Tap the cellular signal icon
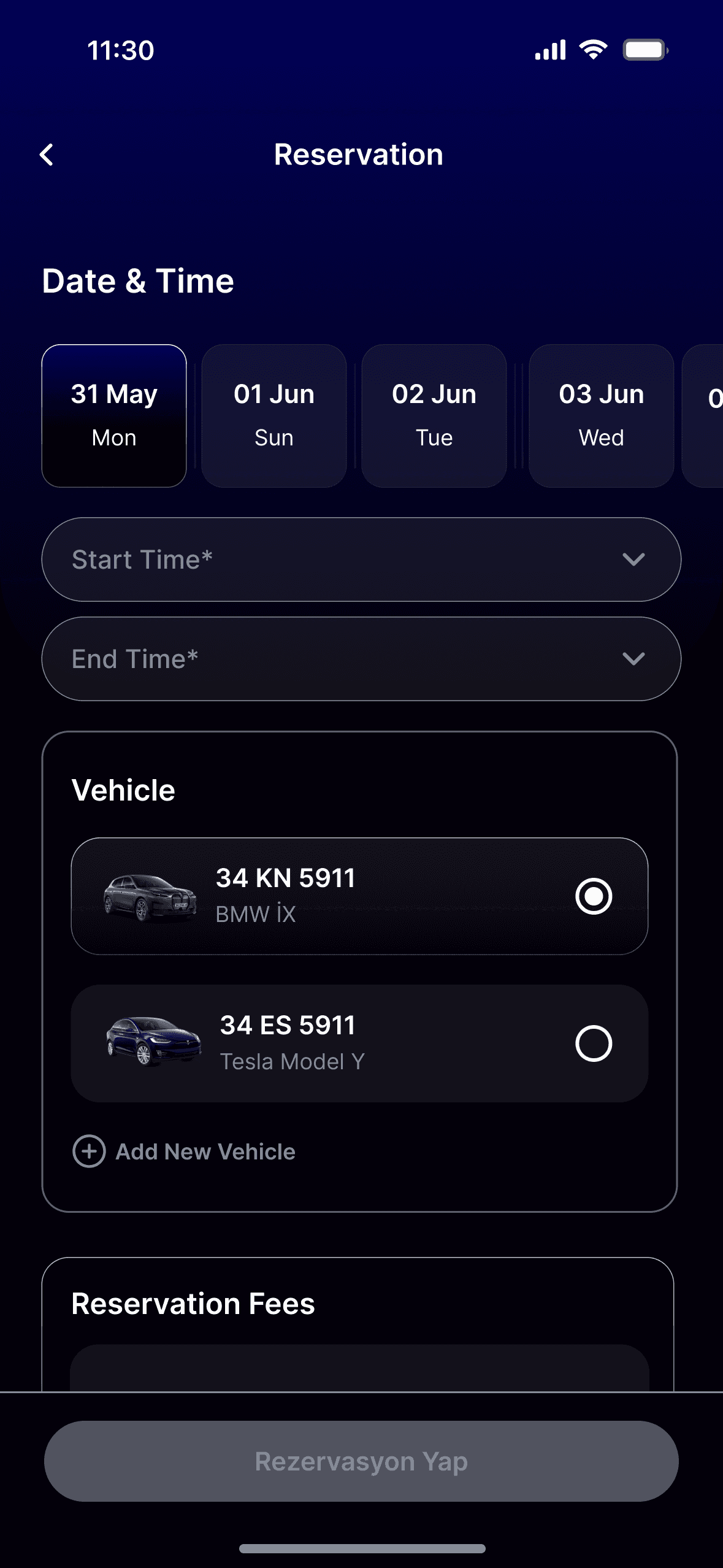The width and height of the screenshot is (723, 1568). [x=550, y=49]
